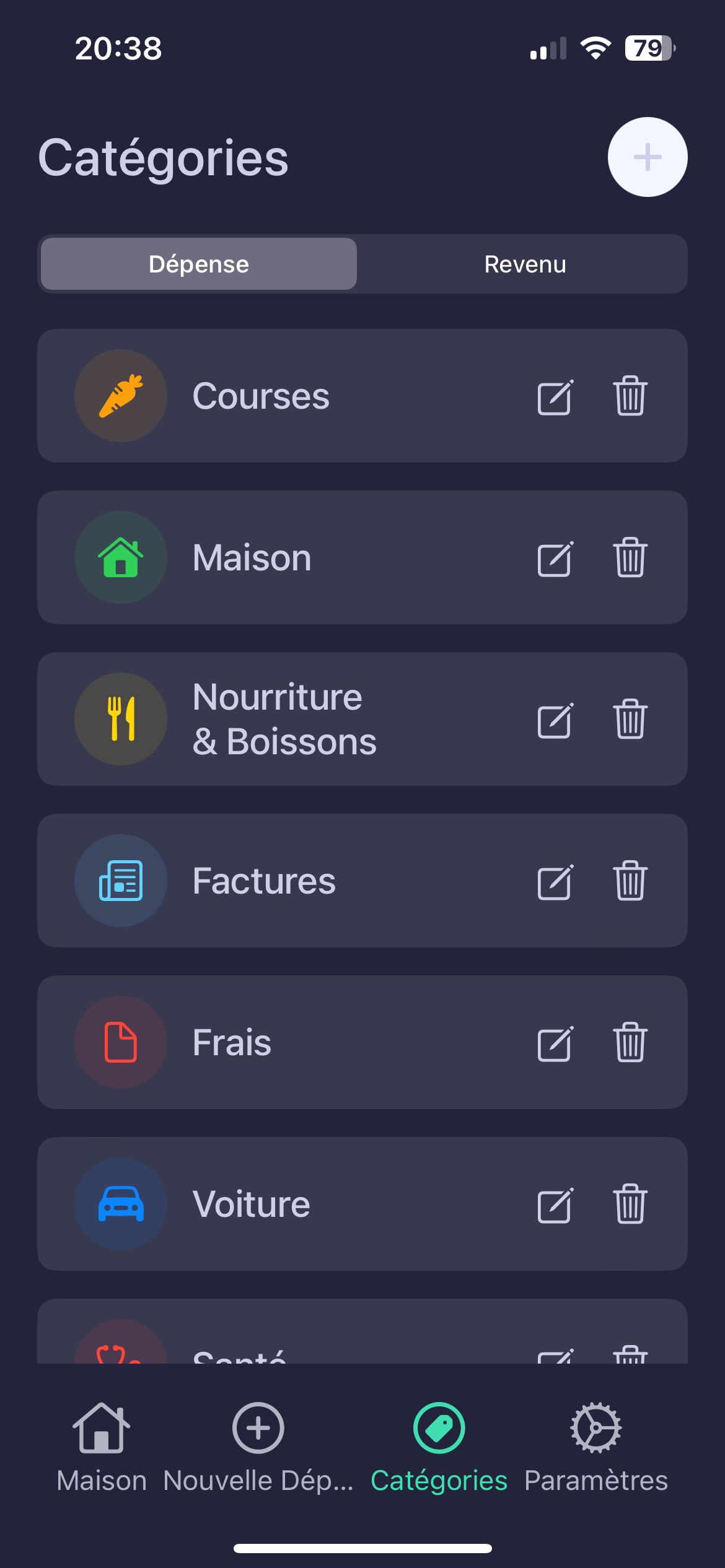Delete the Factures category

630,881
